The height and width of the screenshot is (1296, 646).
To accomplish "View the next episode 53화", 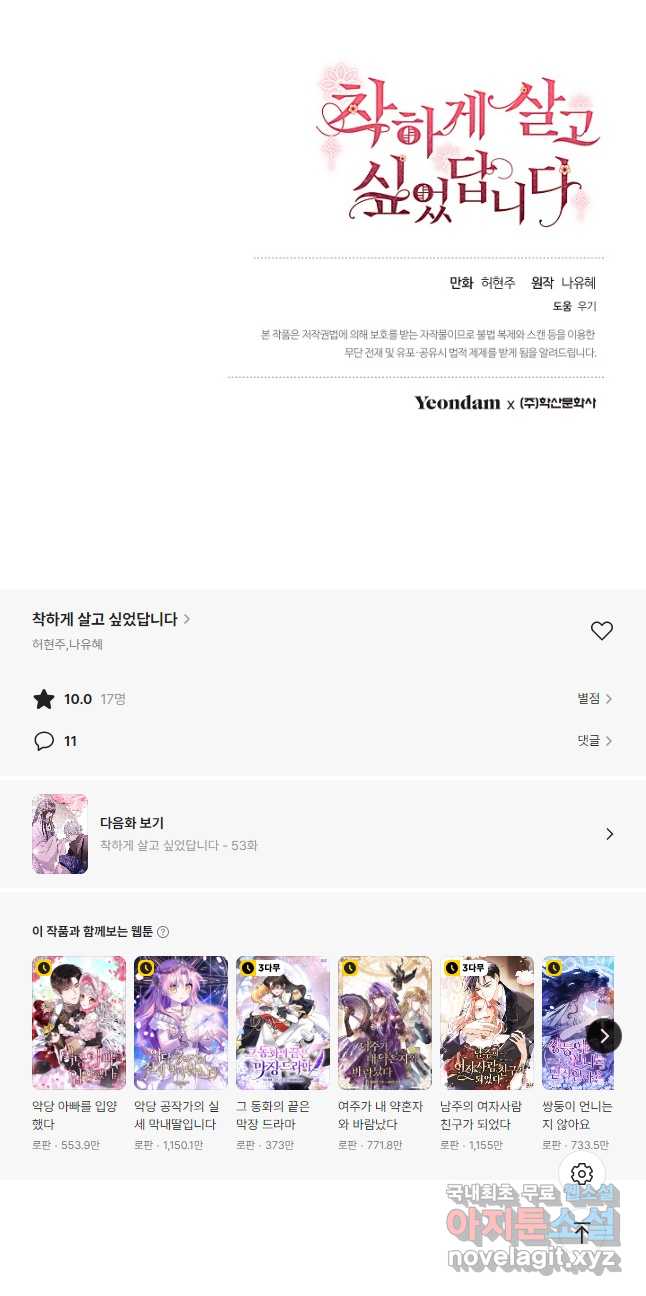I will [x=323, y=834].
